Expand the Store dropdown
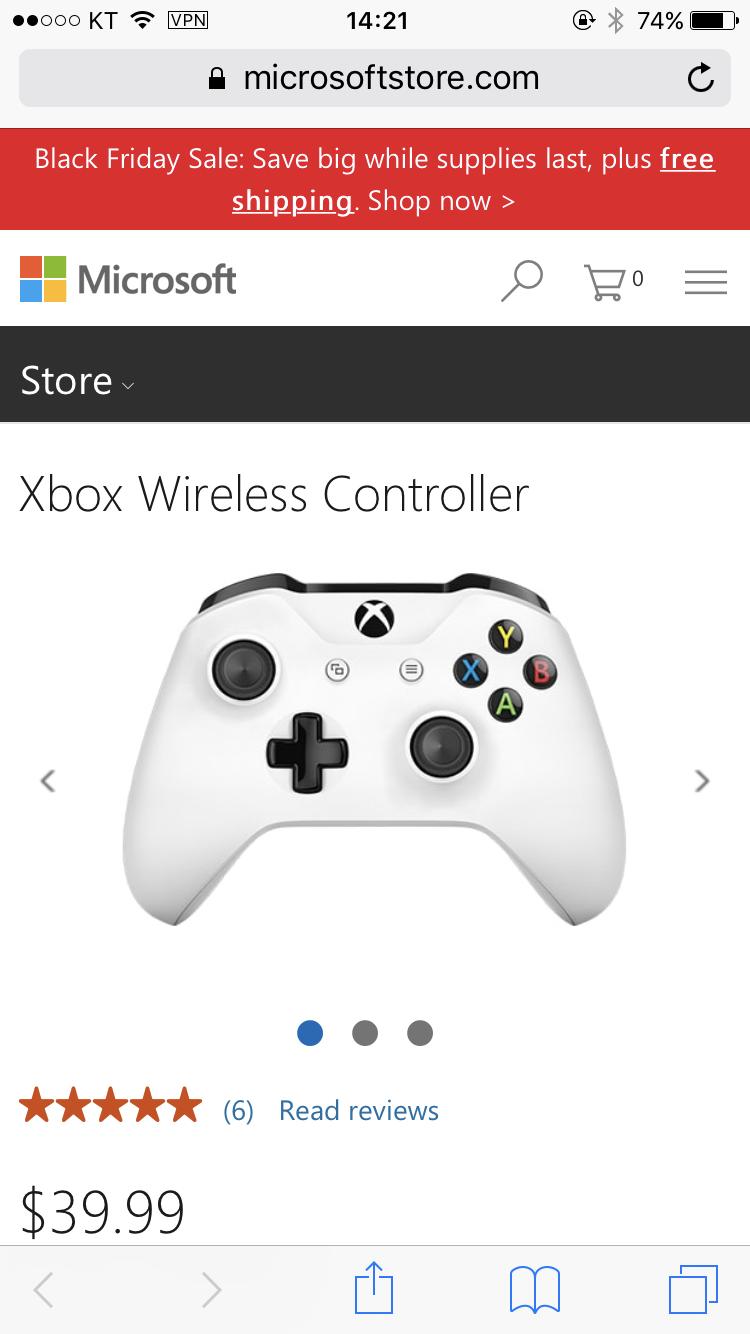750x1334 pixels. [77, 381]
